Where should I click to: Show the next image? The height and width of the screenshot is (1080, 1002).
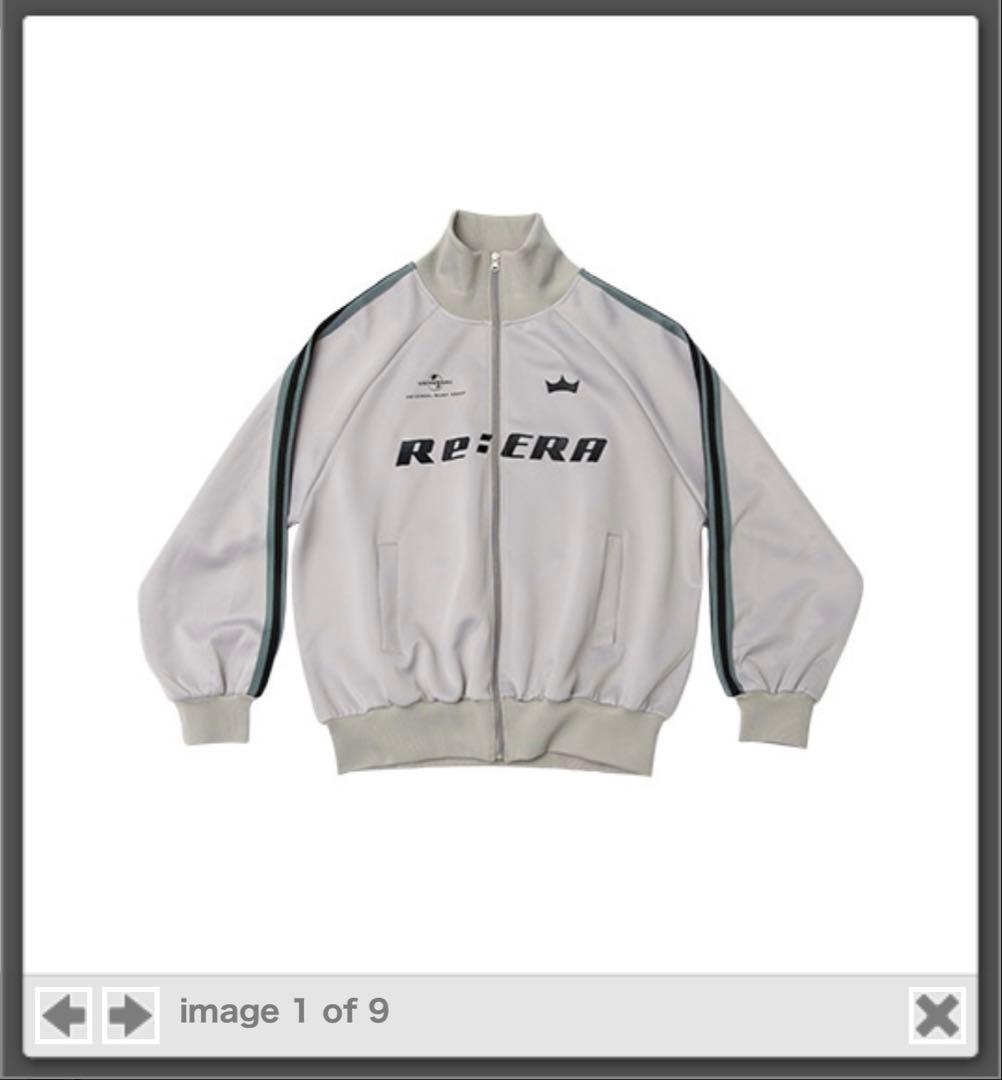(x=130, y=1016)
